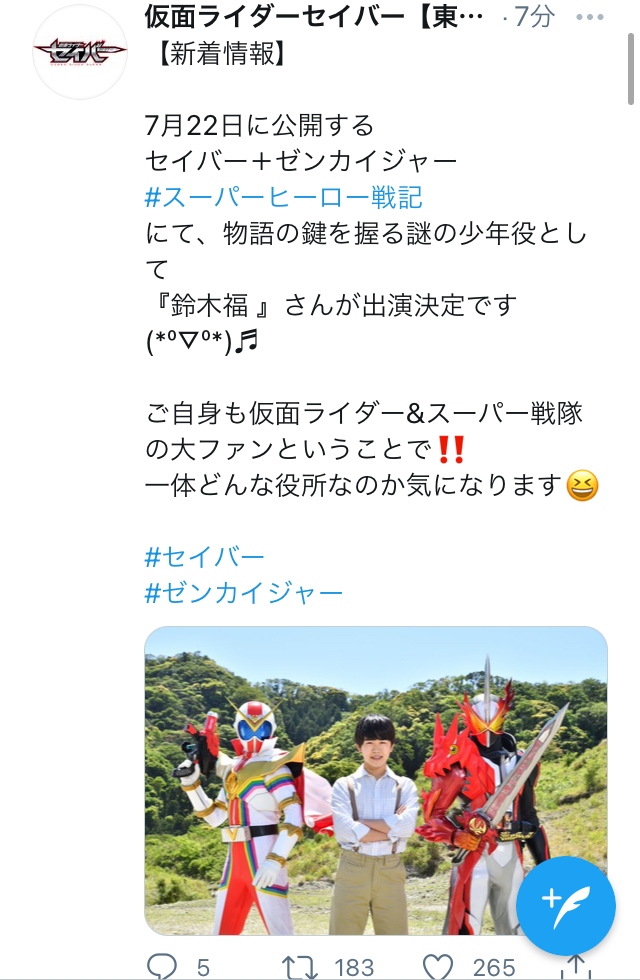Open the #ゼンカイジャー hashtag link
Screen dimensions: 640x980
244,593
